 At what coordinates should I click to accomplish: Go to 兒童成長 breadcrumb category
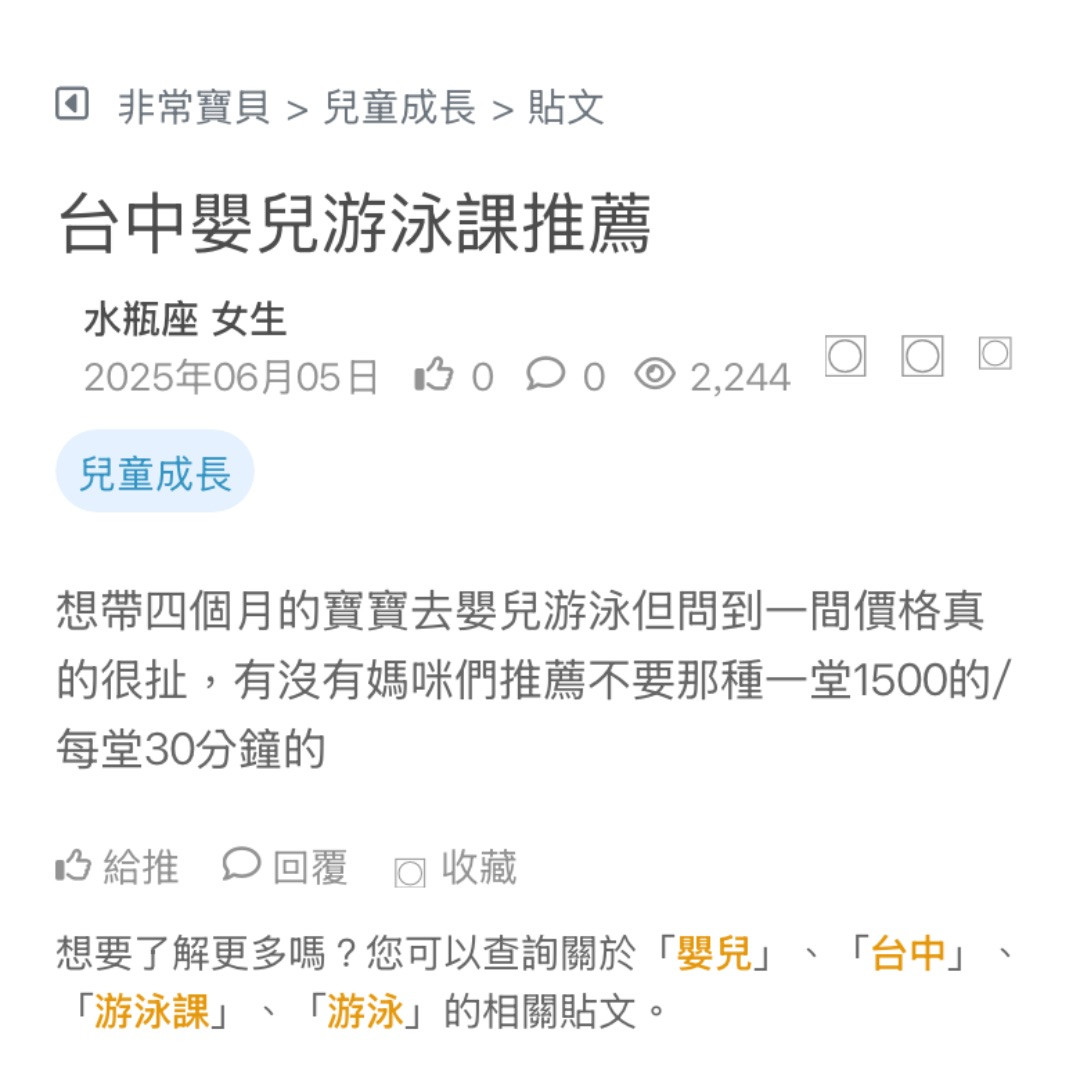tap(400, 107)
